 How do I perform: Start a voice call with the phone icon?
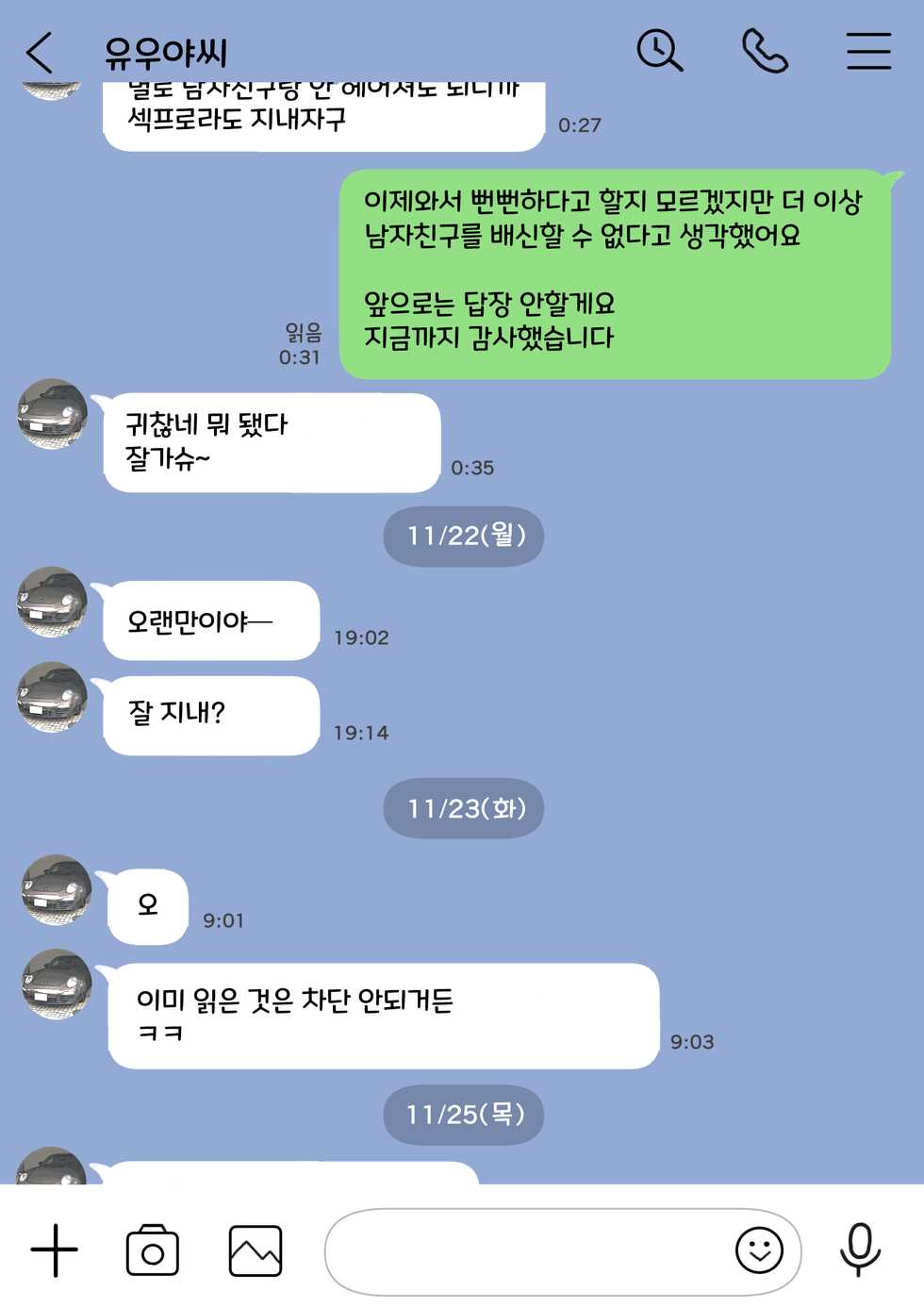coord(764,52)
